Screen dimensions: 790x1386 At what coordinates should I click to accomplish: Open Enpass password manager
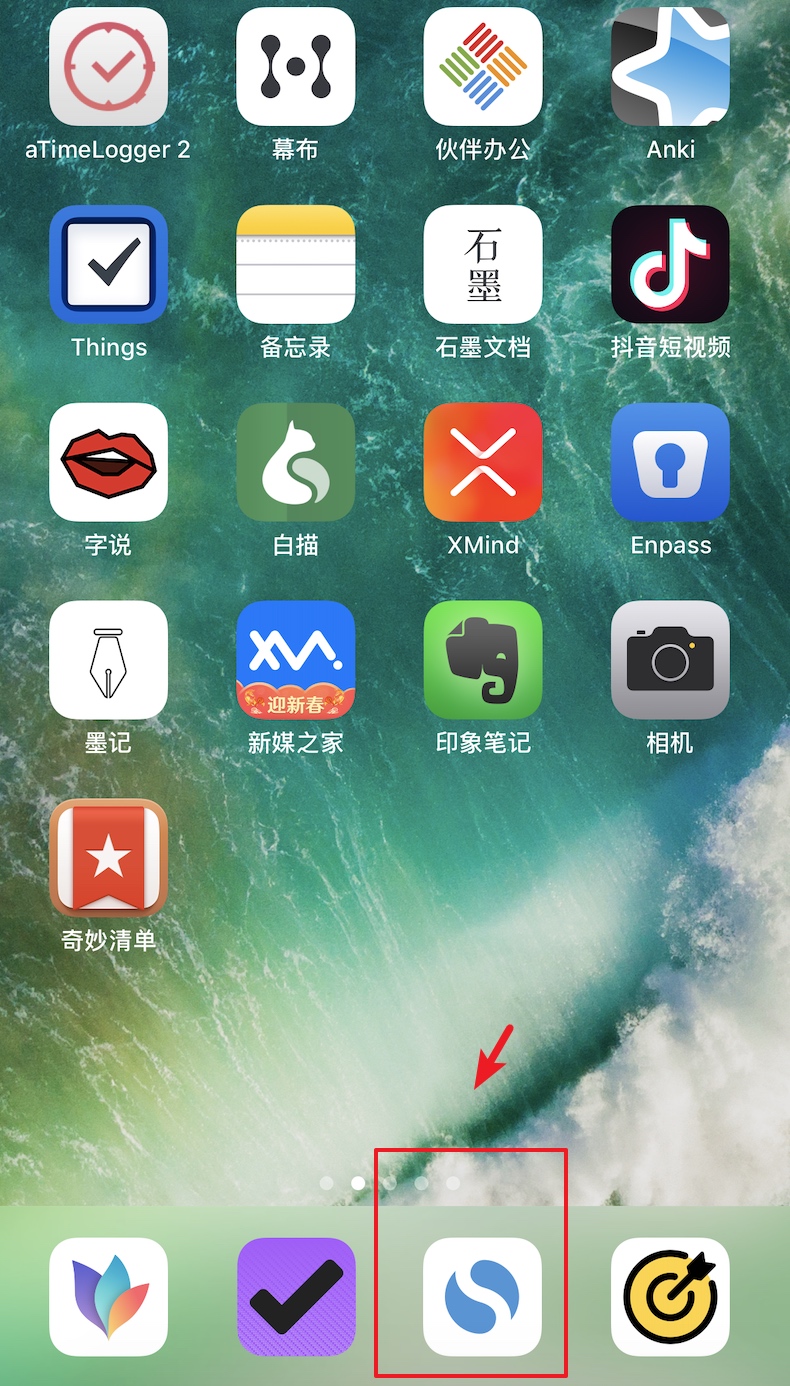(670, 462)
